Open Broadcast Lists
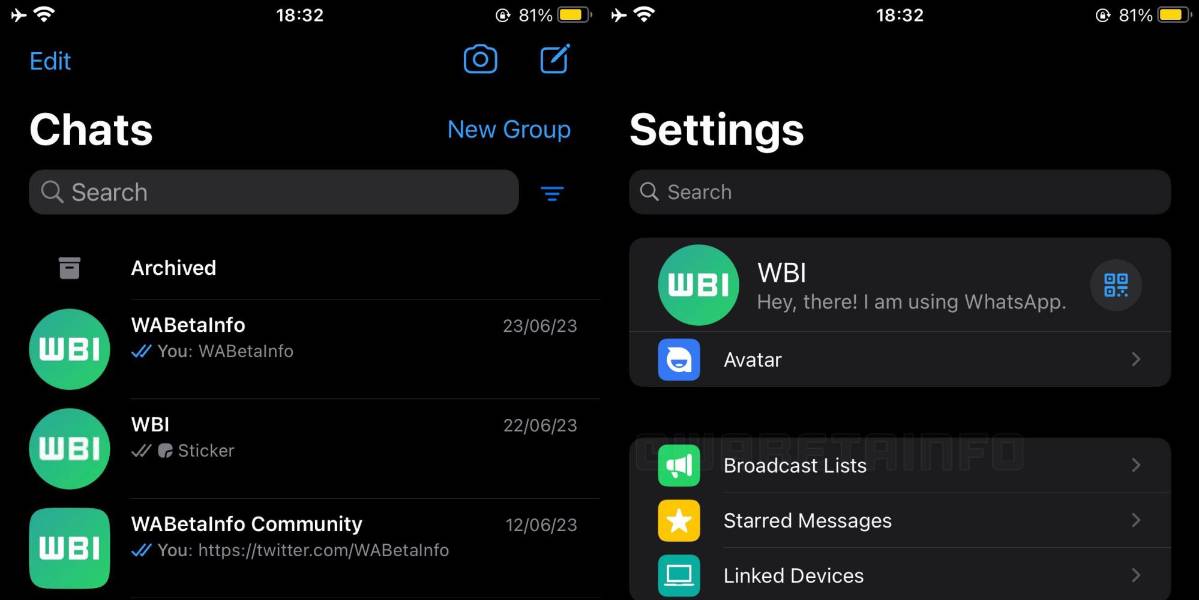The width and height of the screenshot is (1199, 600). click(899, 465)
